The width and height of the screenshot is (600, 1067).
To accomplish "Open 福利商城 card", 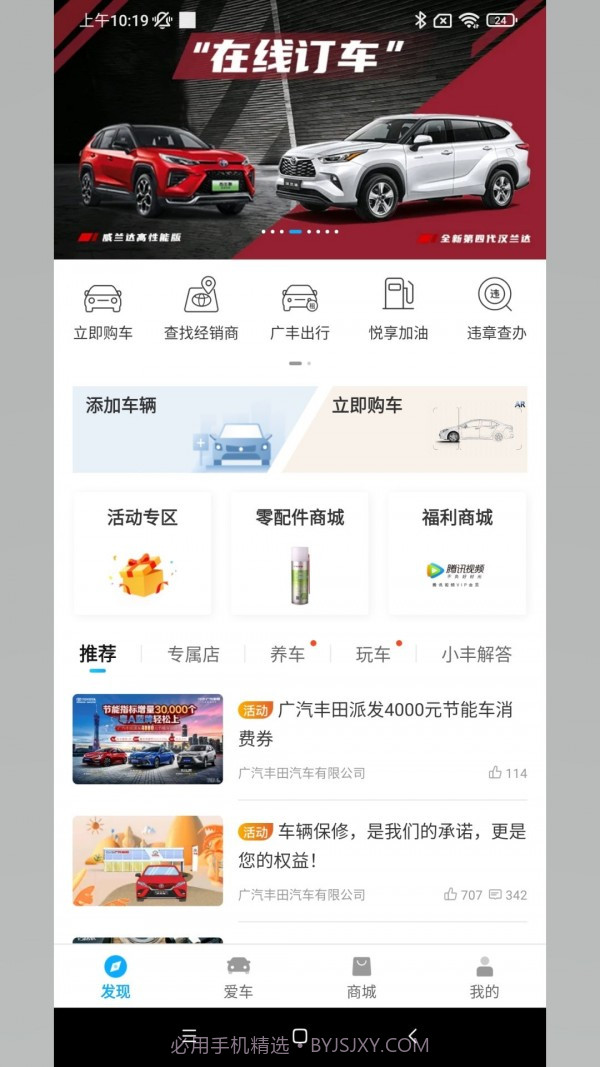I will tap(457, 553).
